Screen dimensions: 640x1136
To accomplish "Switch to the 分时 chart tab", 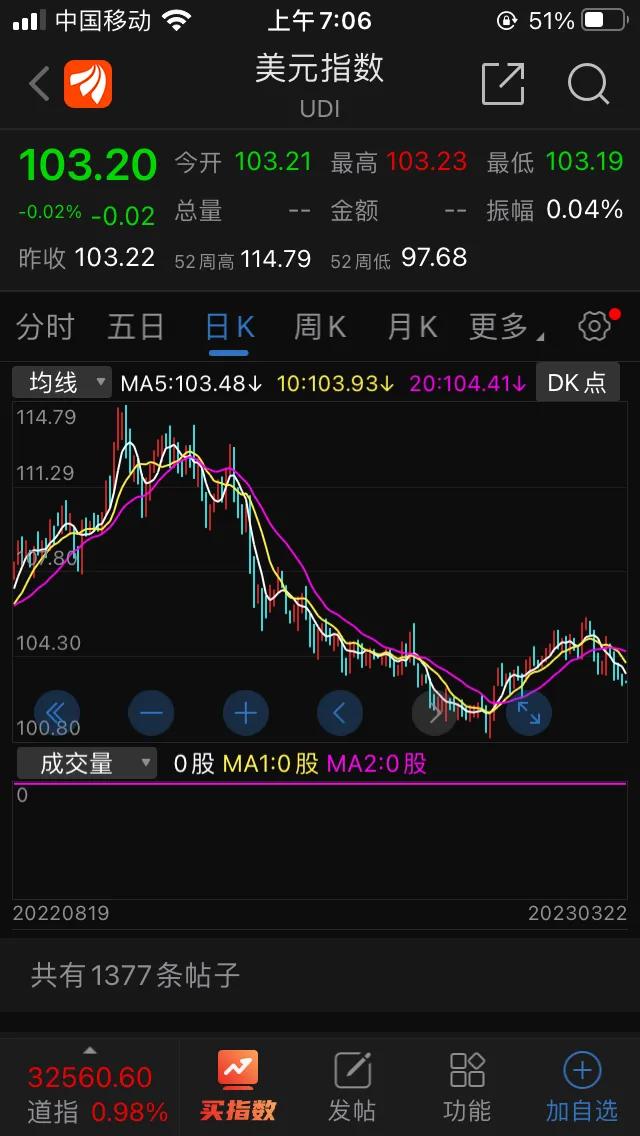I will [x=45, y=326].
